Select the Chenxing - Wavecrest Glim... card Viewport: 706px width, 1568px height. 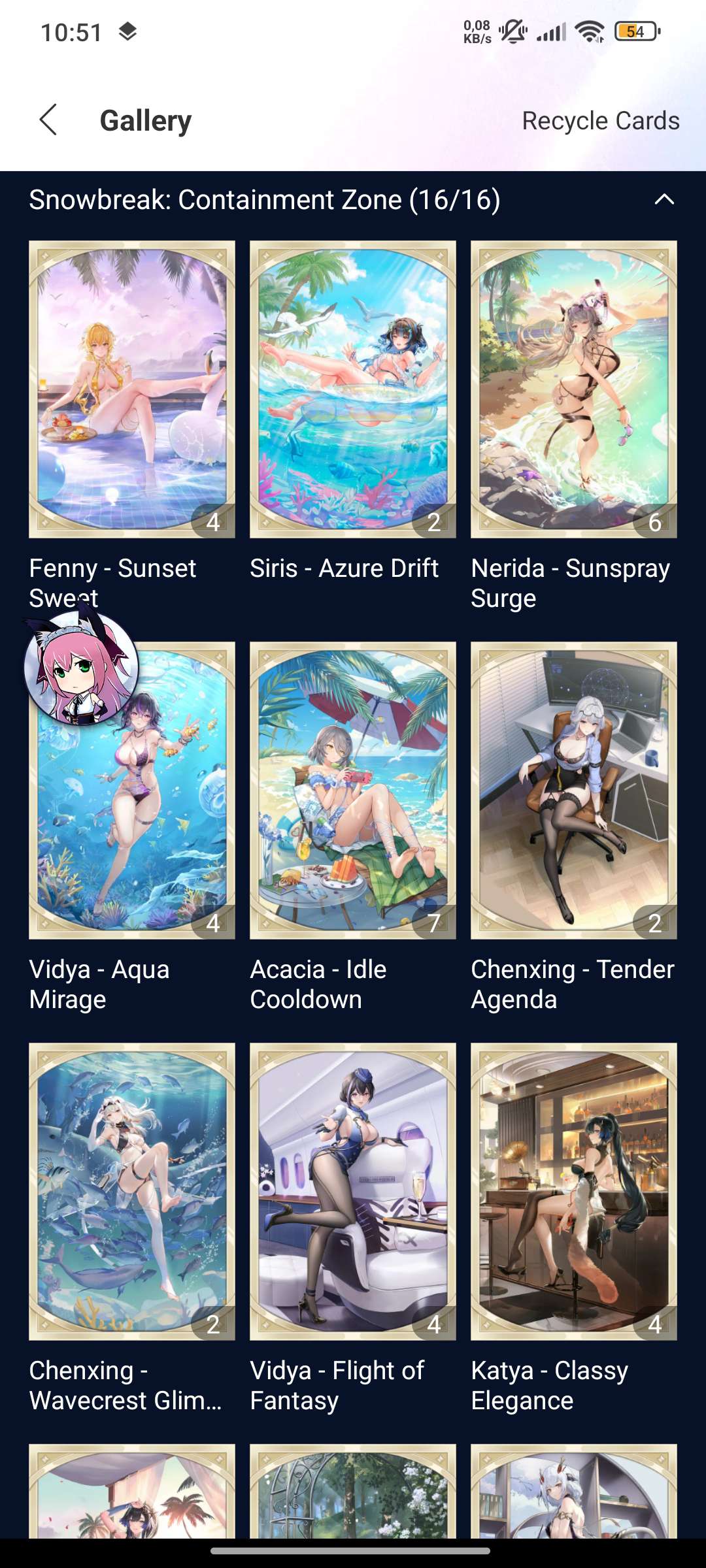click(131, 1191)
